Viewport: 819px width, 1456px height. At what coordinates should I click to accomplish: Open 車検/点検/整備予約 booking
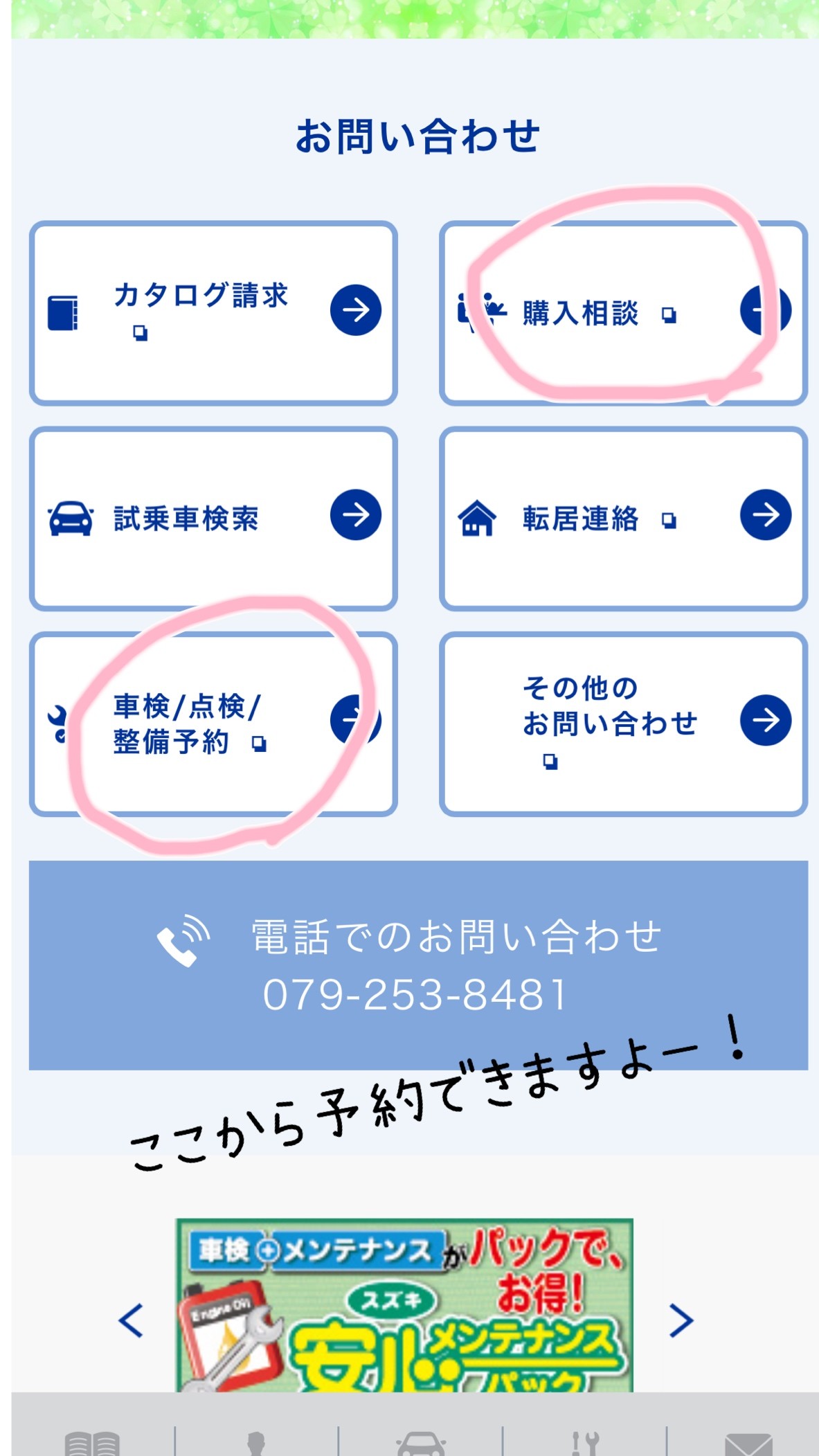[x=213, y=723]
